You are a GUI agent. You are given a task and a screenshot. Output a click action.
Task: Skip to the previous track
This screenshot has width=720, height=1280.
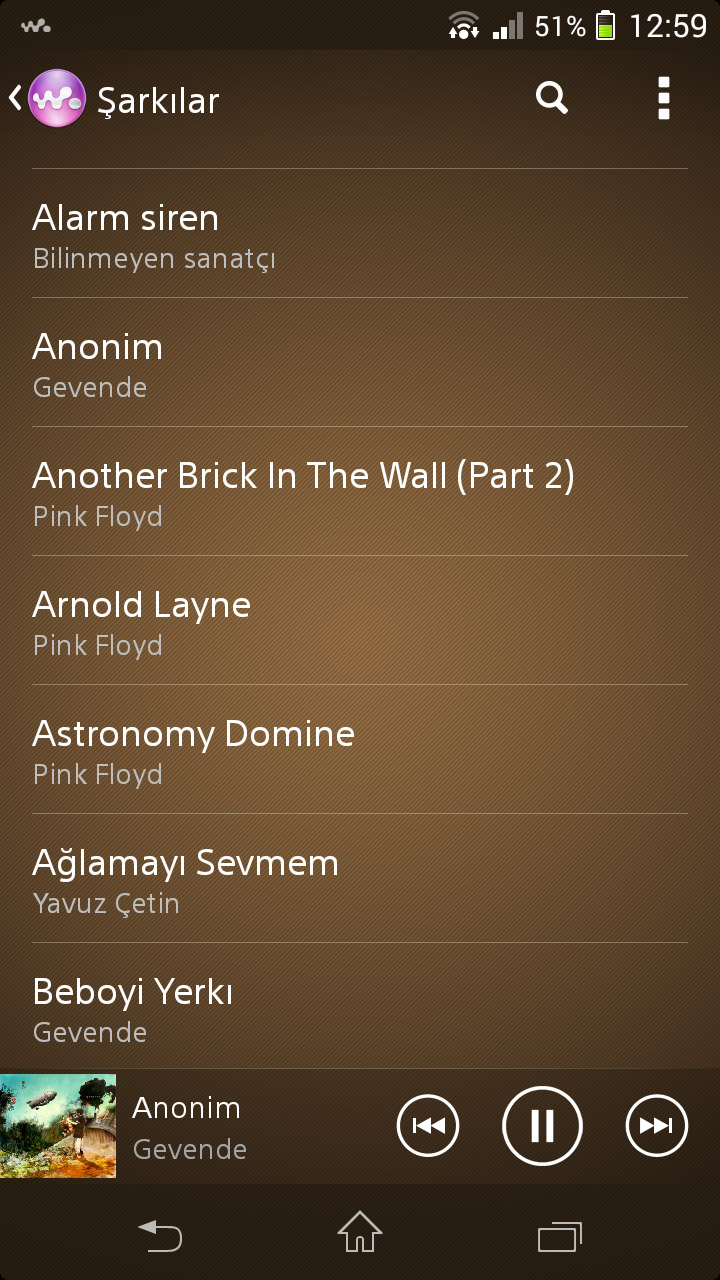[428, 1126]
